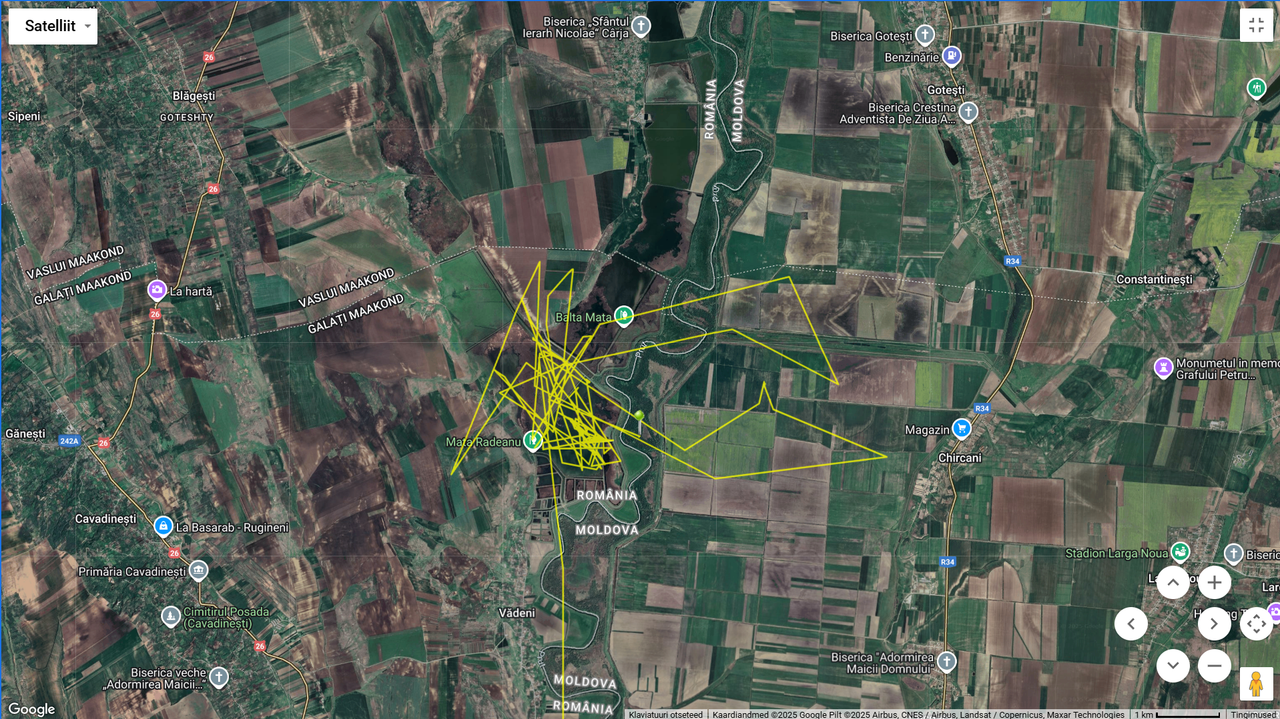Open the Satelliit map type dropdown
The width and height of the screenshot is (1280, 719).
click(53, 26)
